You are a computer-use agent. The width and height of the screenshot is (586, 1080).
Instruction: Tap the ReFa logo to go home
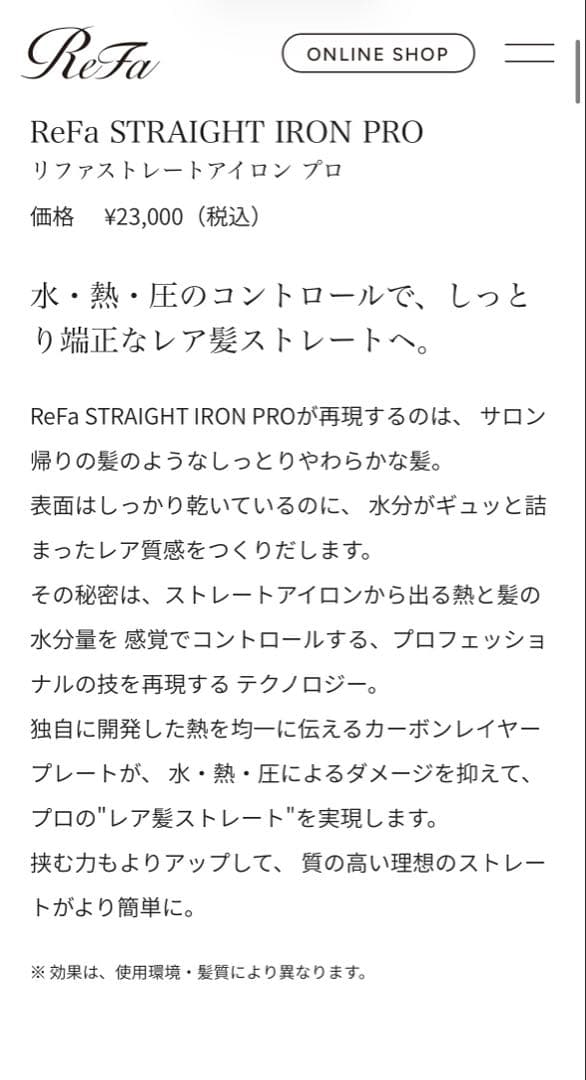(90, 54)
